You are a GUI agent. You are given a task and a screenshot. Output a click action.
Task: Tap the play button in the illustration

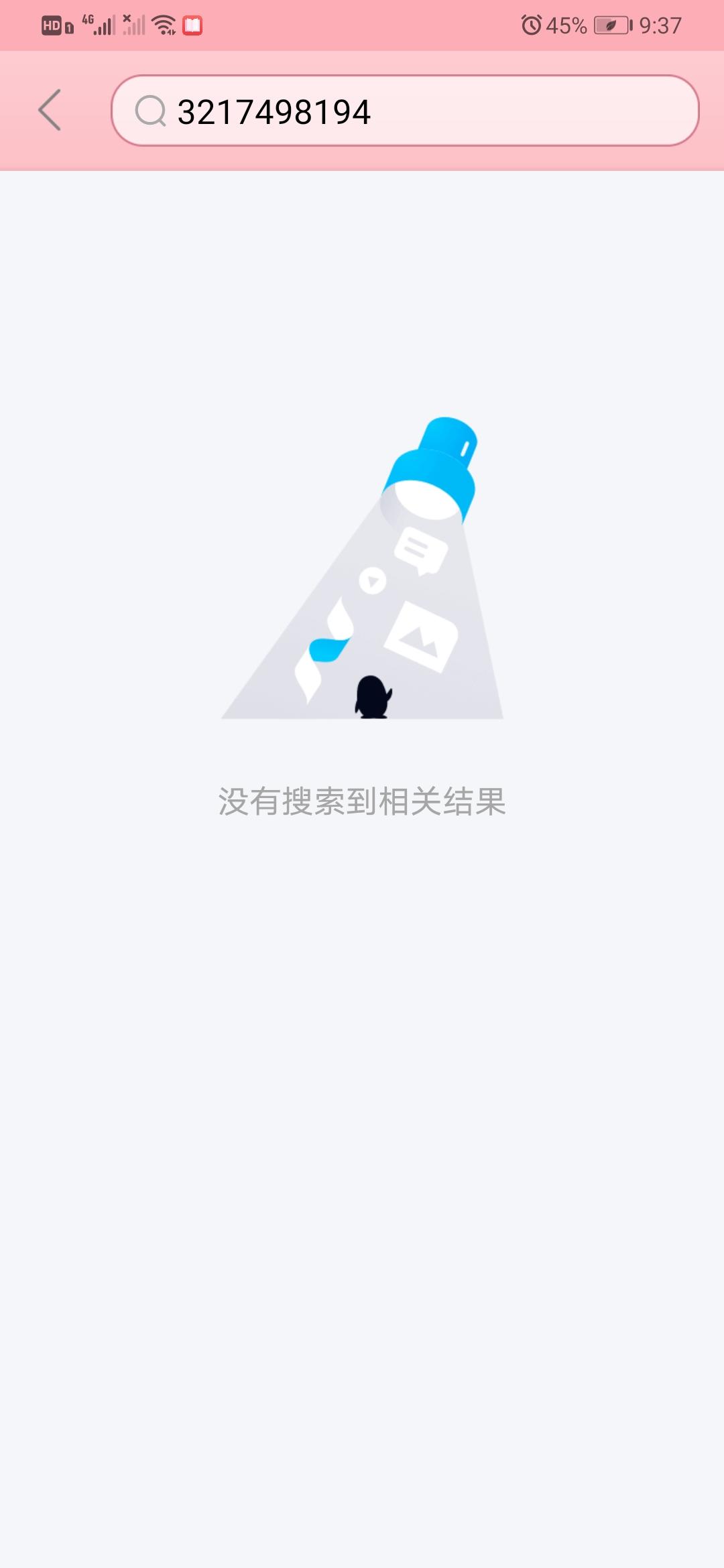374,582
